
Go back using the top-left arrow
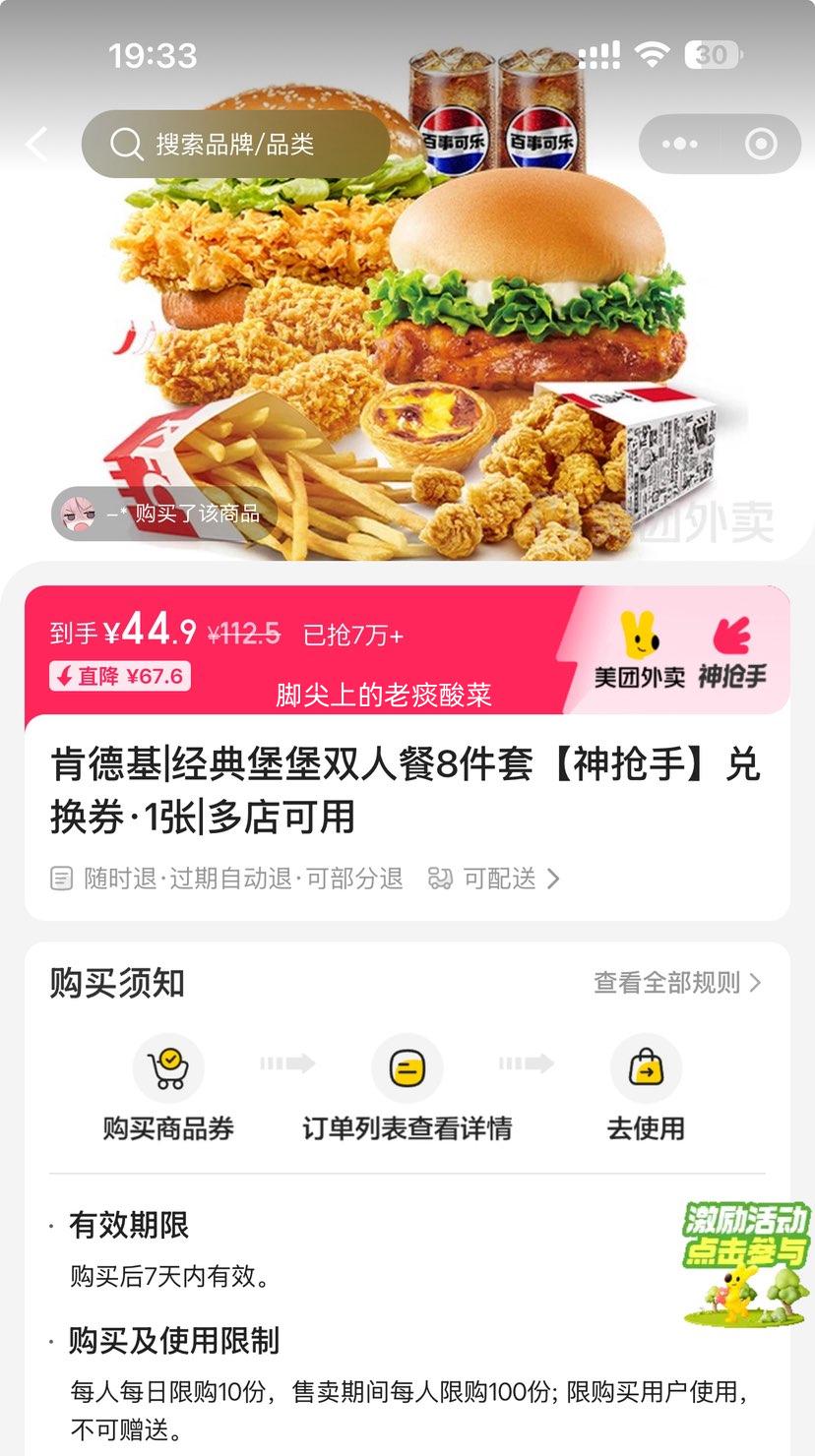(36, 146)
